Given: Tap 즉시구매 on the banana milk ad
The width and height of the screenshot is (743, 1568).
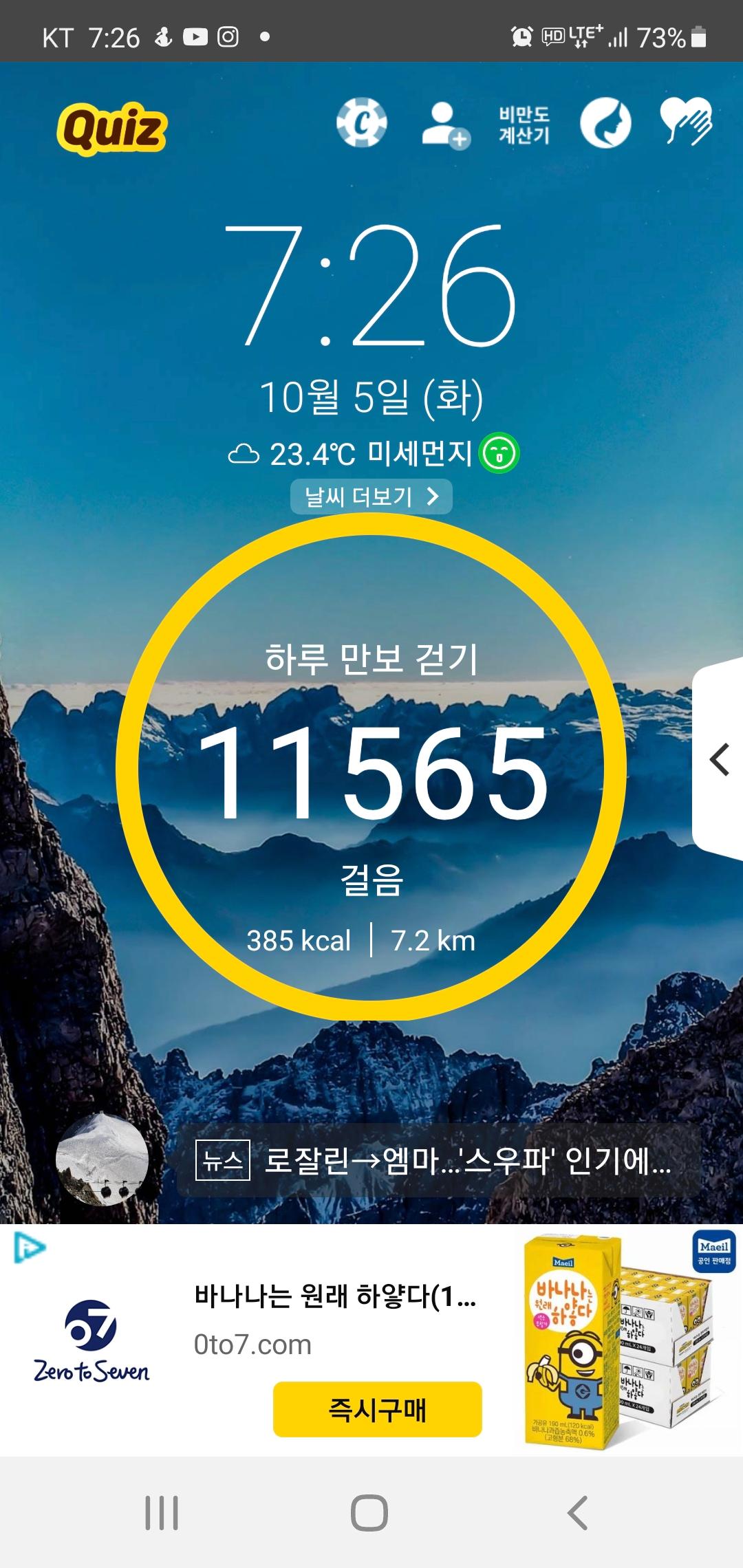Looking at the screenshot, I should (377, 1409).
